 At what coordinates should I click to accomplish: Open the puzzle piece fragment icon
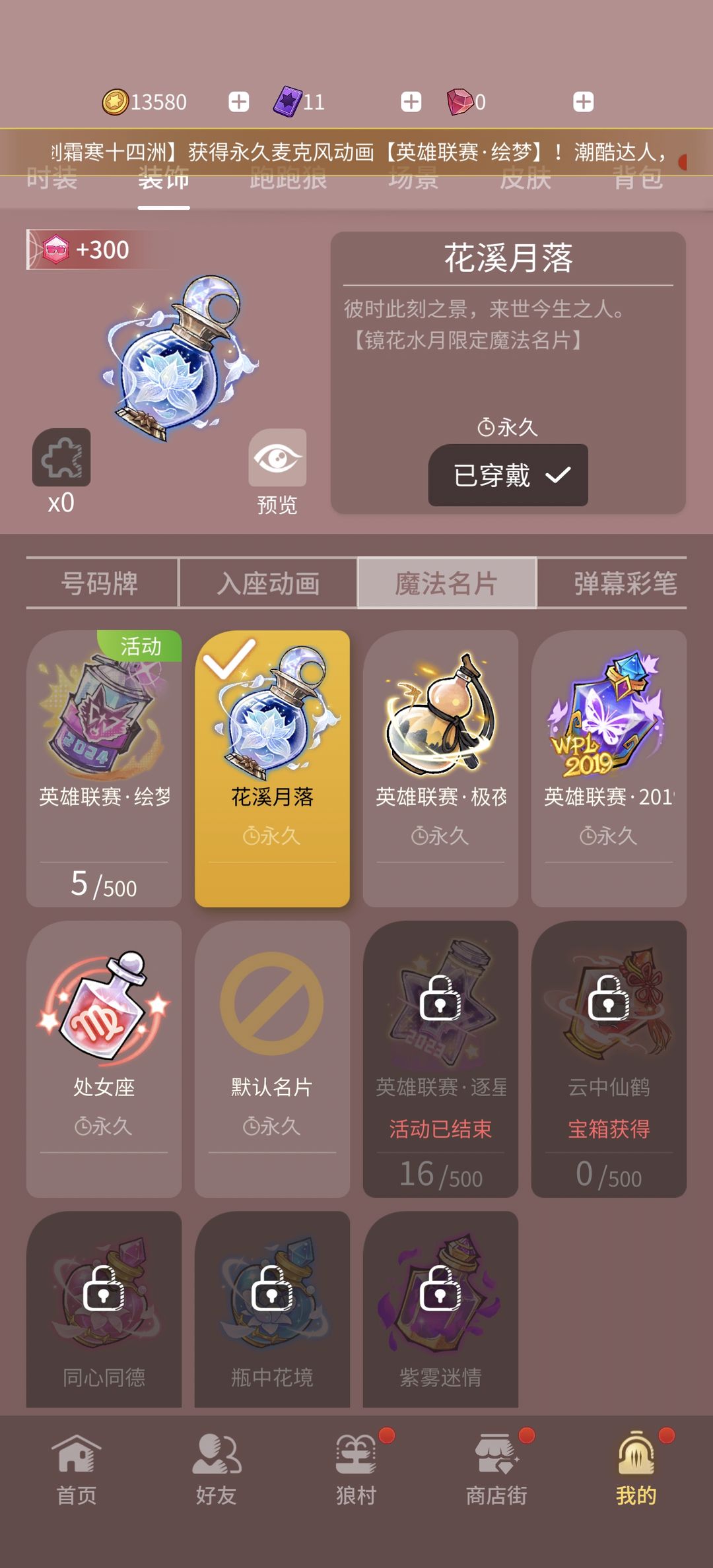[61, 457]
